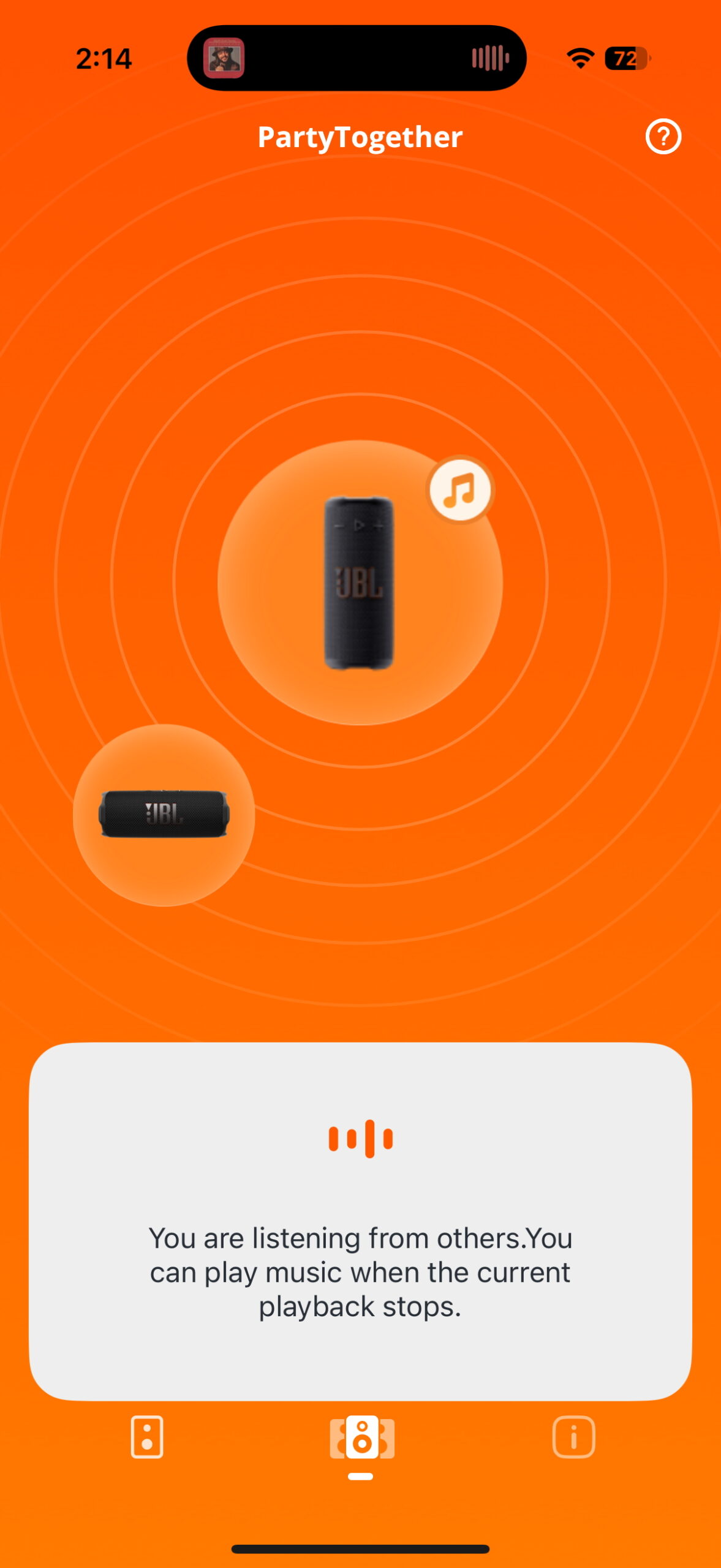Viewport: 721px width, 1568px height.
Task: Select the horizontal JBL speaker bubble
Action: point(164,815)
